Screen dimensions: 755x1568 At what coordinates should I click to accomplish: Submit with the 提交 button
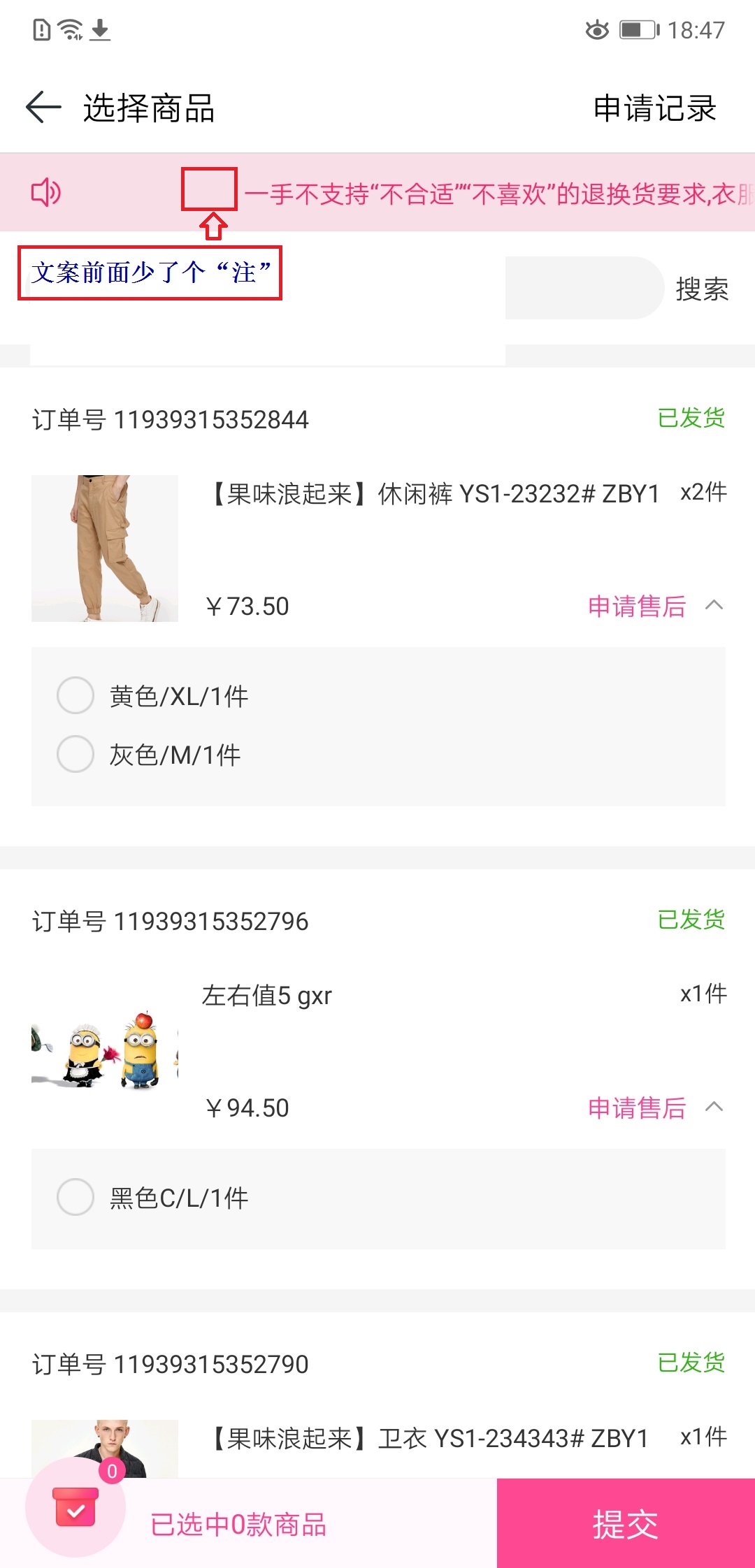coord(626,1523)
